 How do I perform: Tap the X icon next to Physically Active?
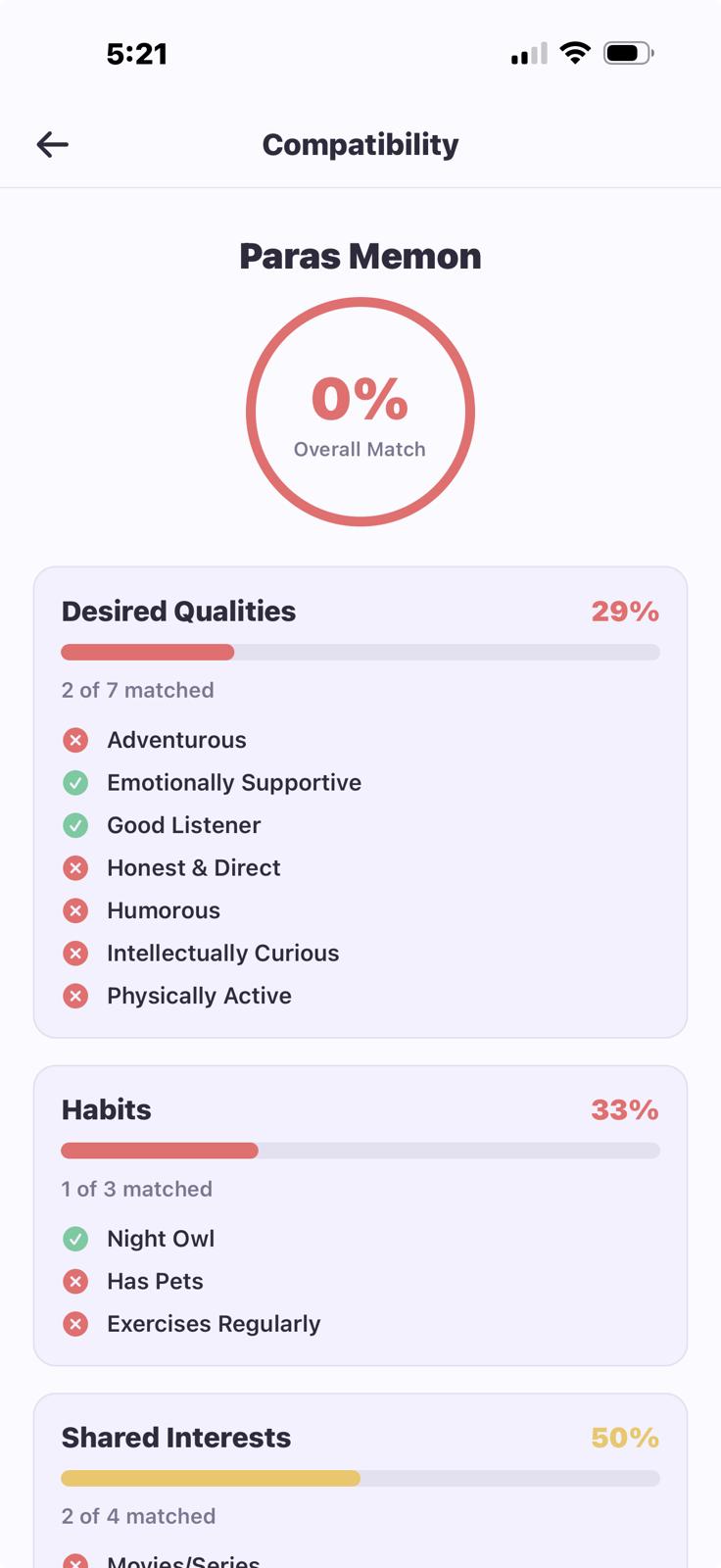75,996
